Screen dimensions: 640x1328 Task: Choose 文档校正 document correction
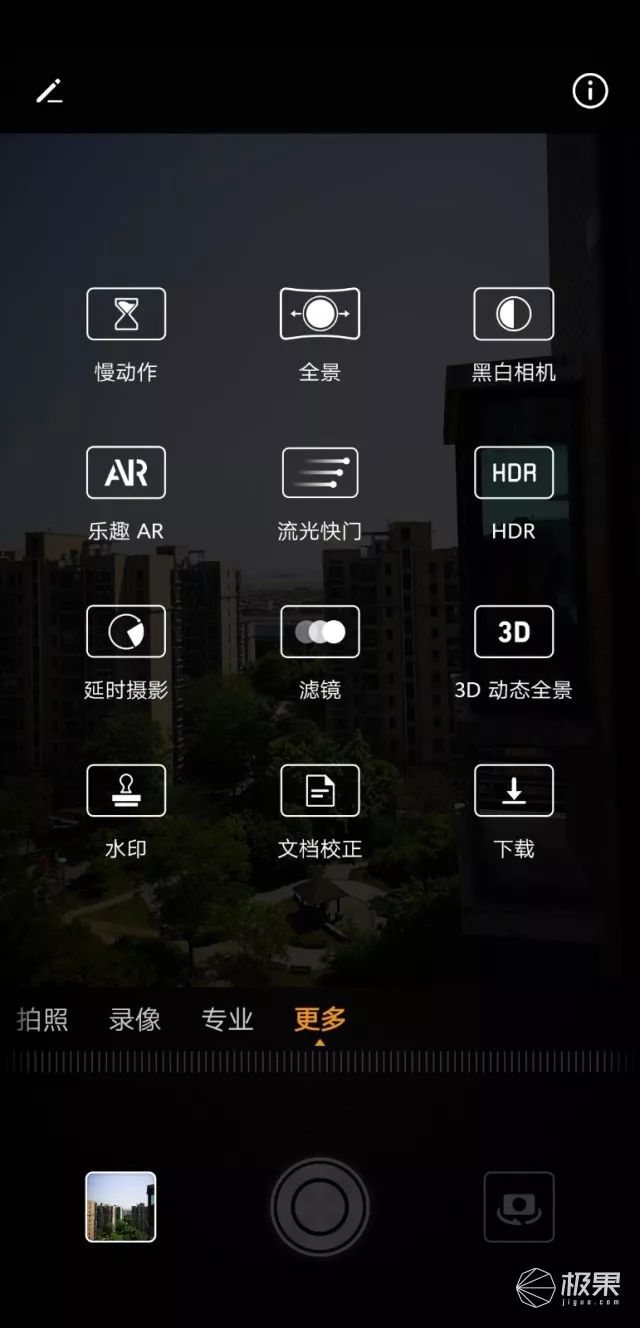point(319,791)
